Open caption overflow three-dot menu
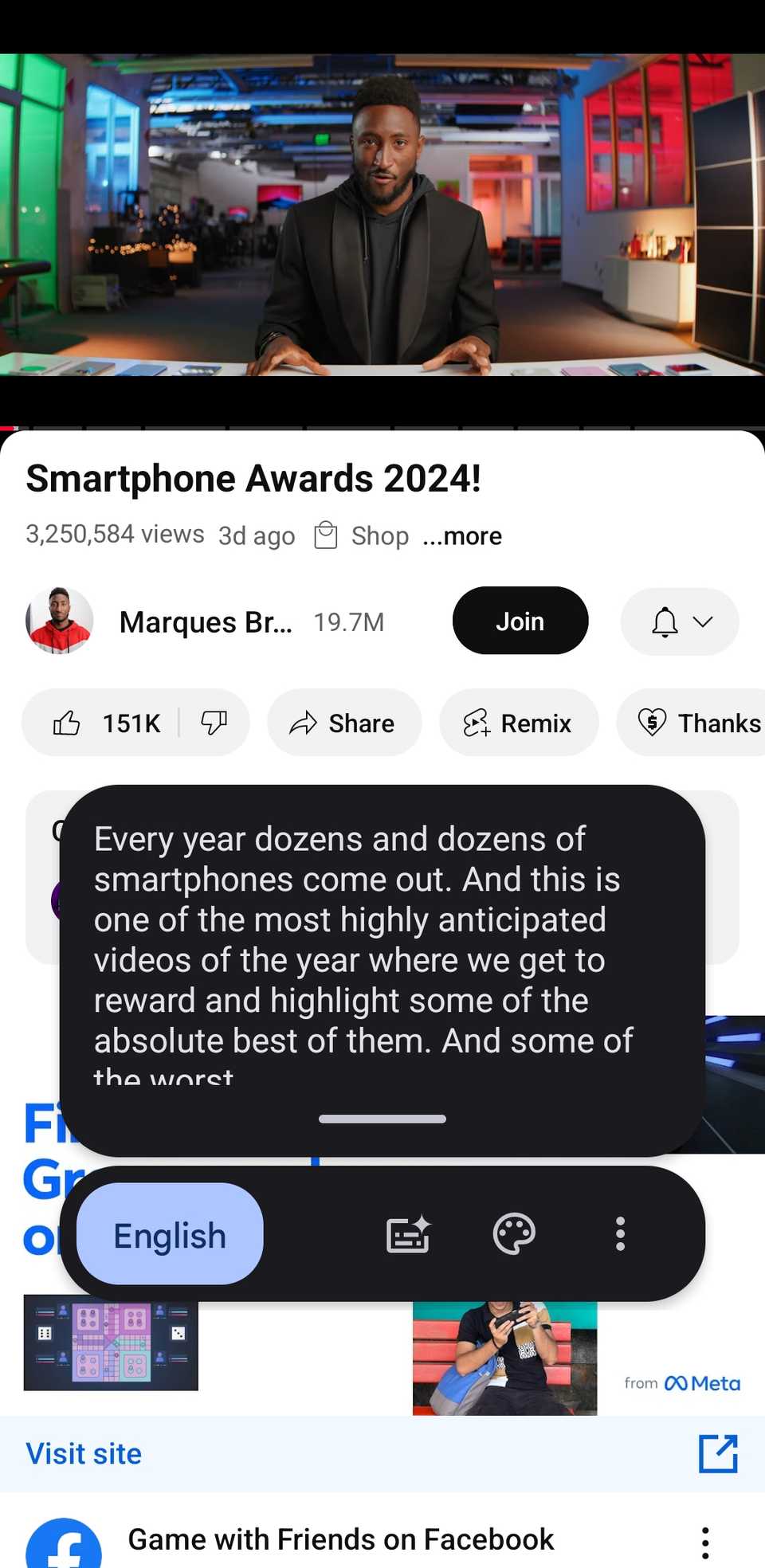This screenshot has width=765, height=1568. [x=619, y=1233]
